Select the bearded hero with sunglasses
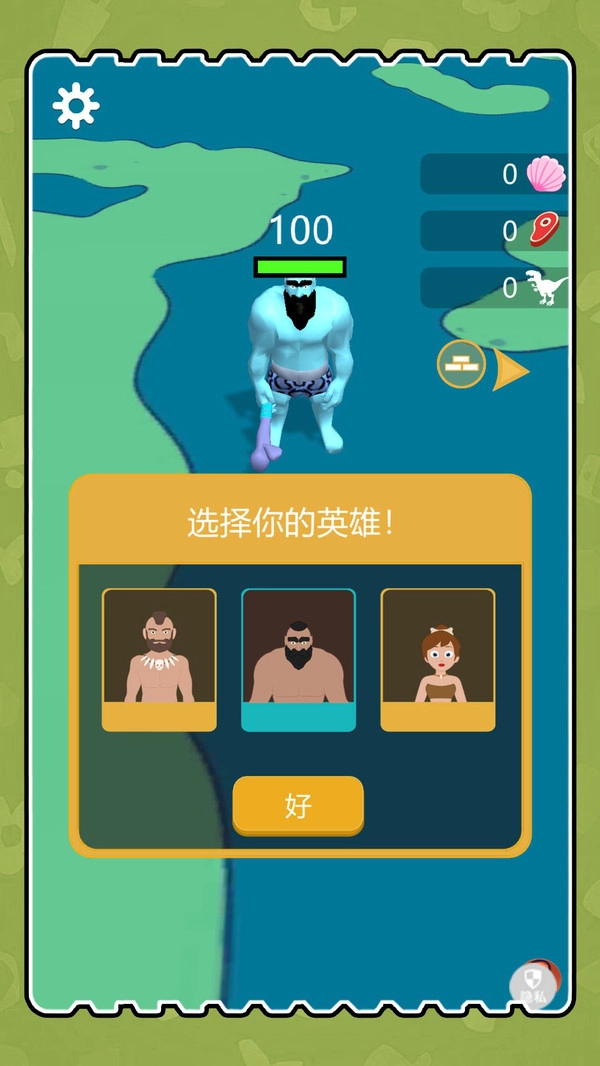 click(298, 659)
